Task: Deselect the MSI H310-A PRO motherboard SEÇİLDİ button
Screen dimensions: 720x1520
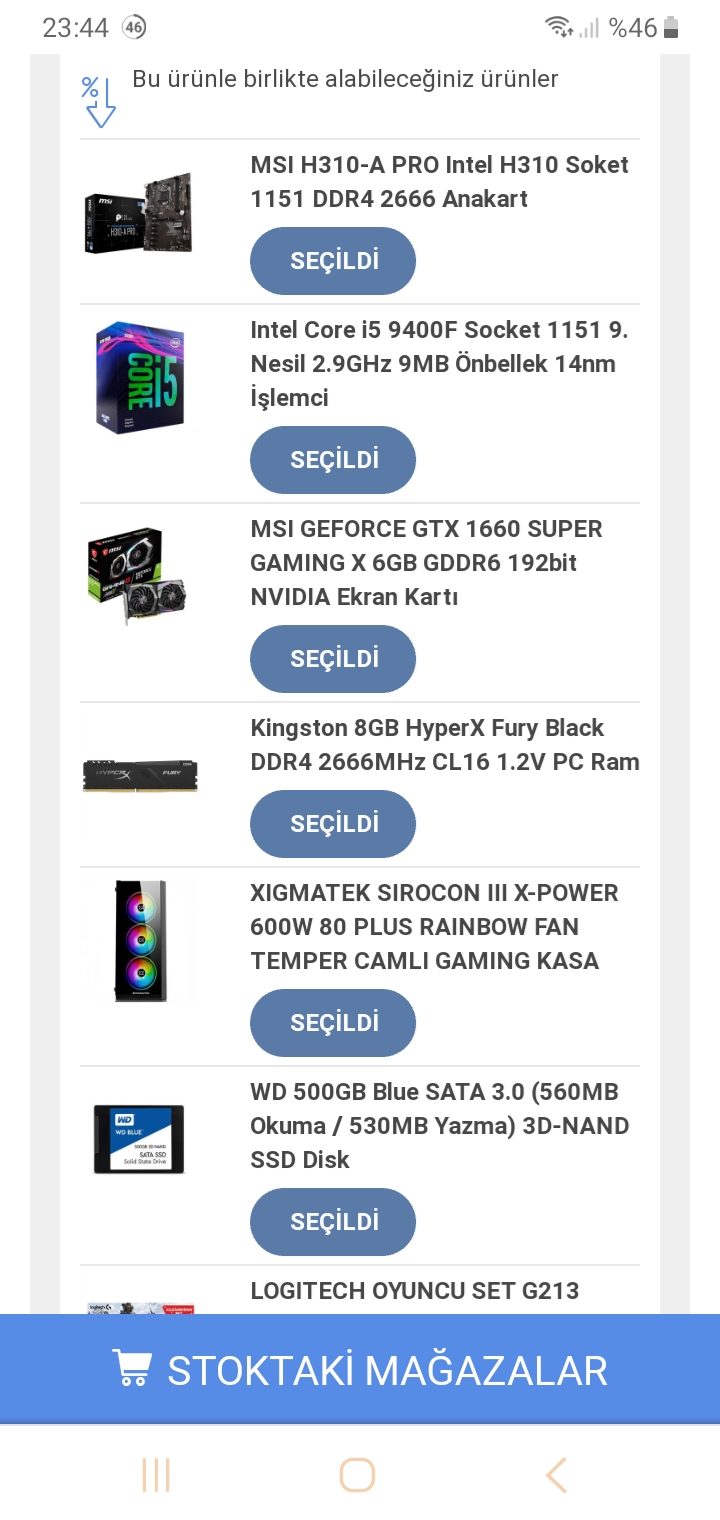Action: click(x=333, y=261)
